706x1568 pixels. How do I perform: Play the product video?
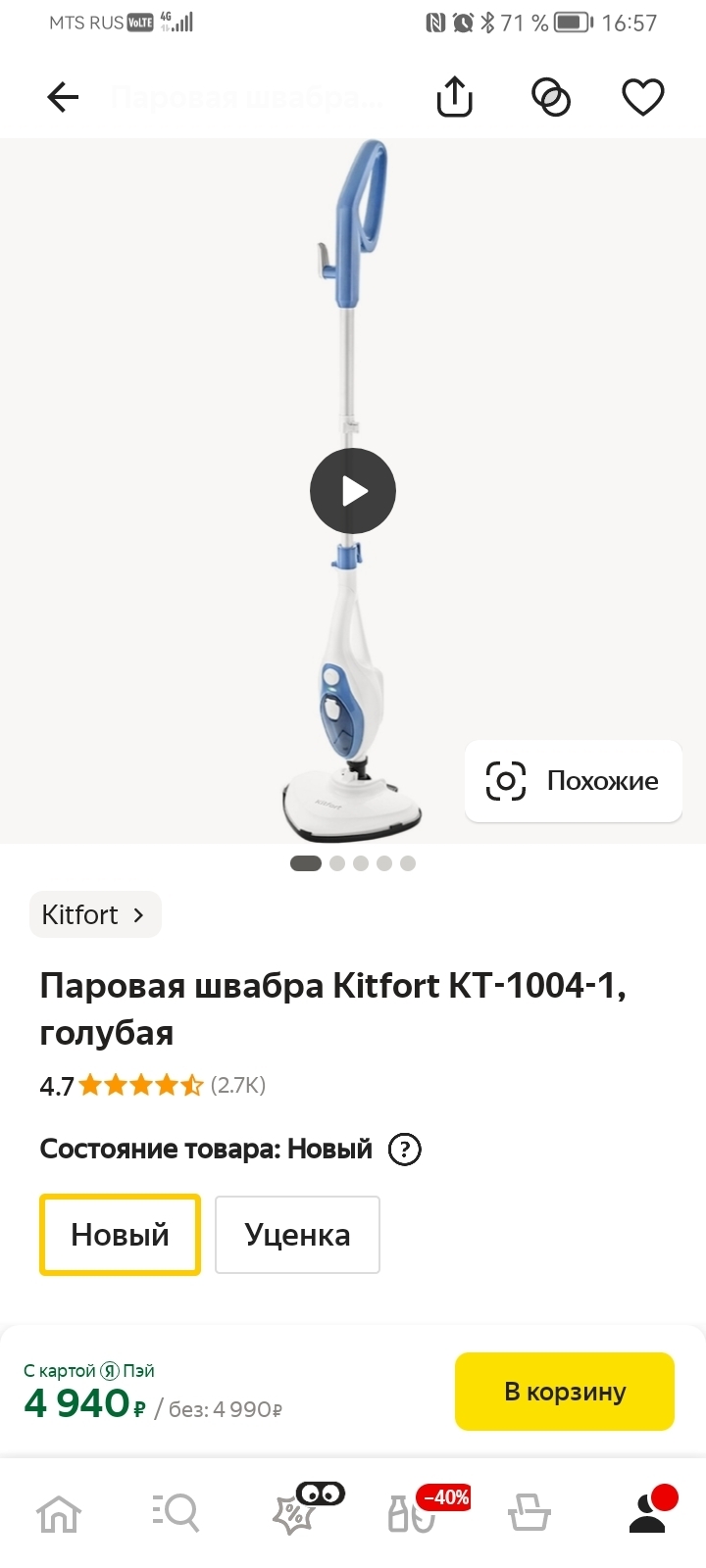click(353, 491)
